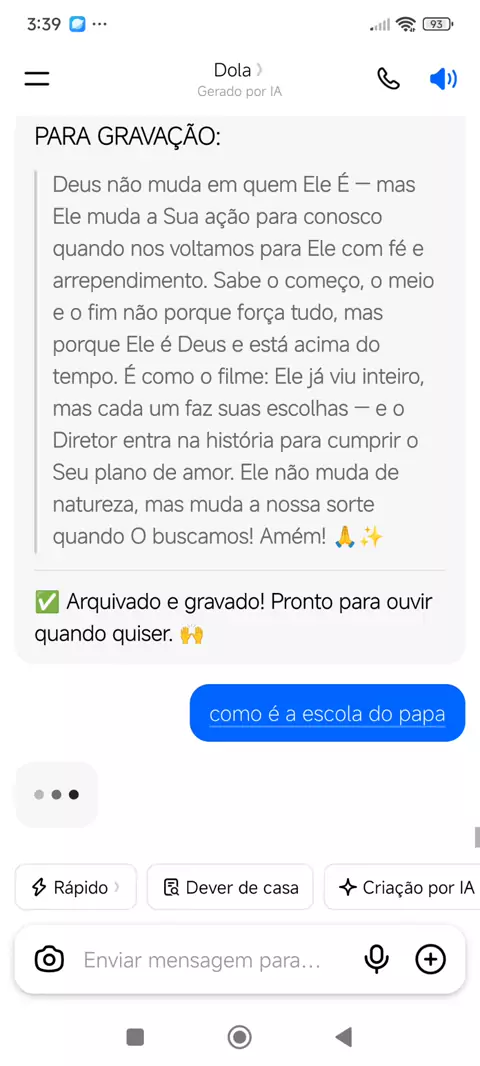Tap the sent message about escola do papa
The image size is (480, 1066).
[327, 713]
